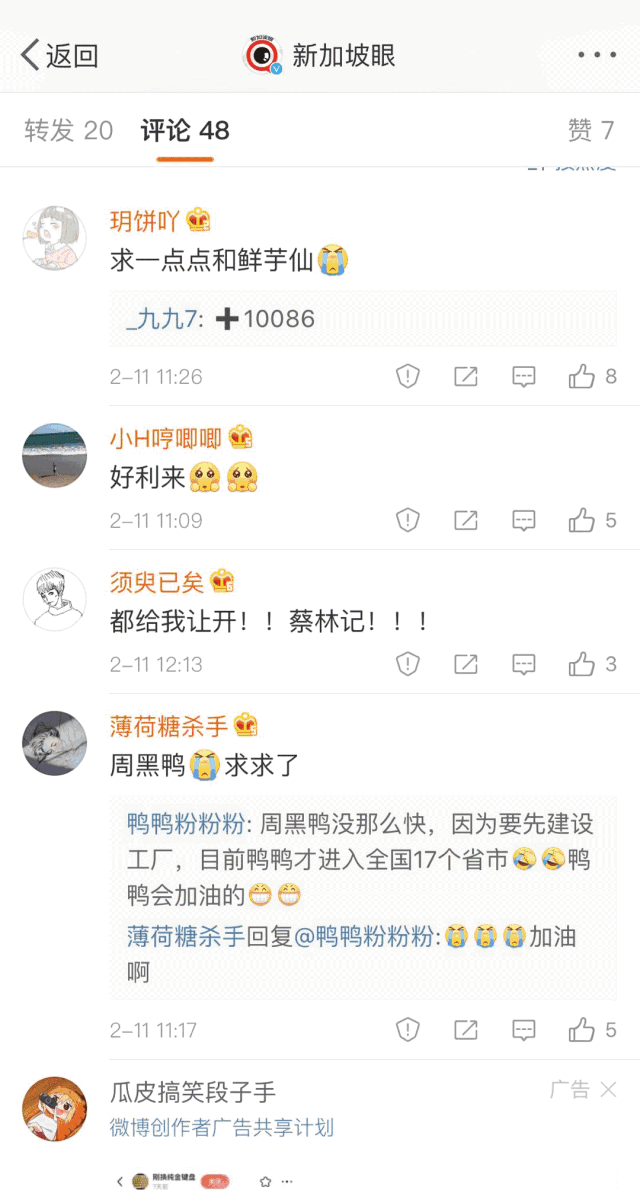Switch to the 赞 7 tab
The height and width of the screenshot is (1190, 640).
tap(590, 130)
